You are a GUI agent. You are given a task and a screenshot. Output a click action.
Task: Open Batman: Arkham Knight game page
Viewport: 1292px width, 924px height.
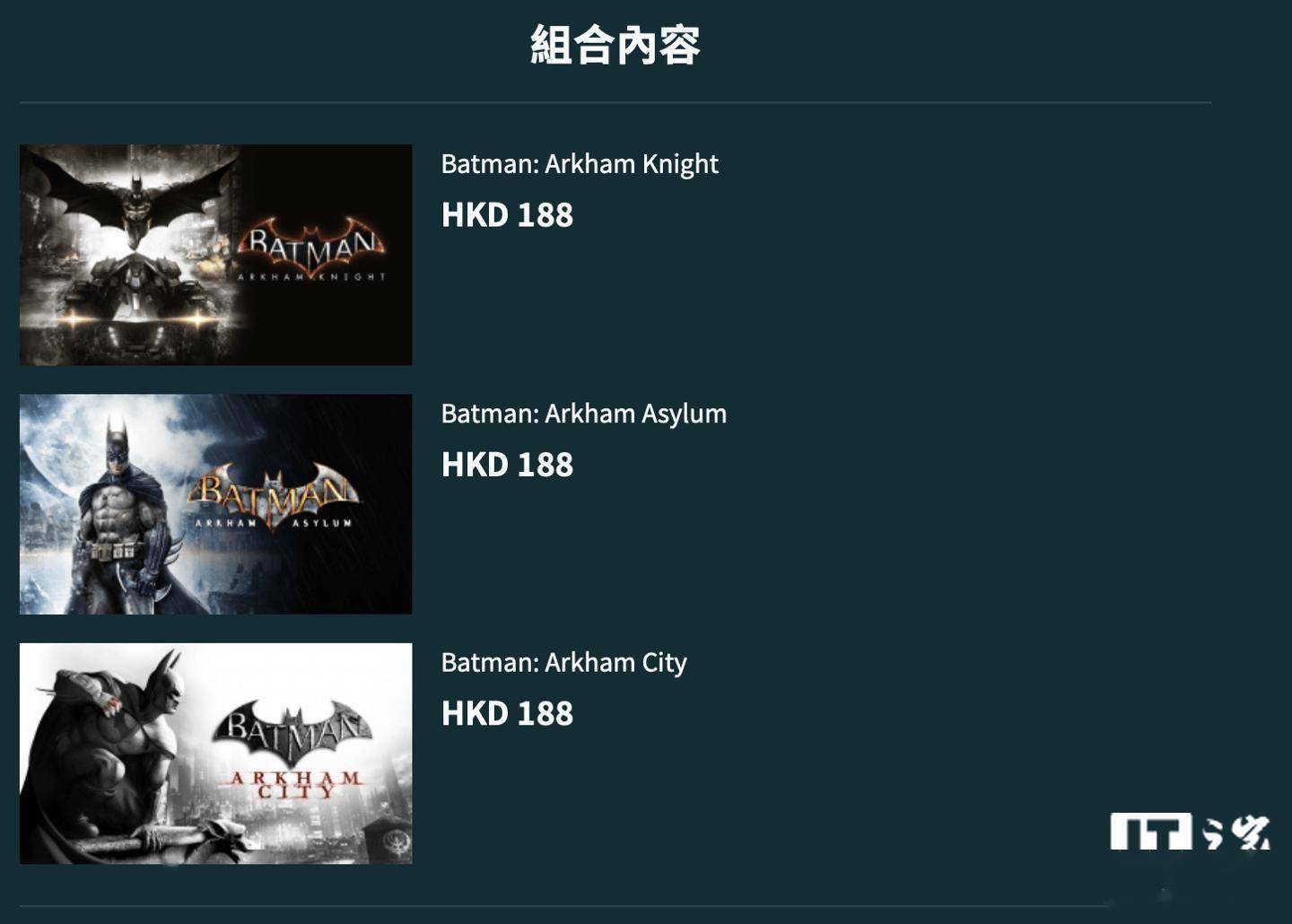tap(579, 164)
